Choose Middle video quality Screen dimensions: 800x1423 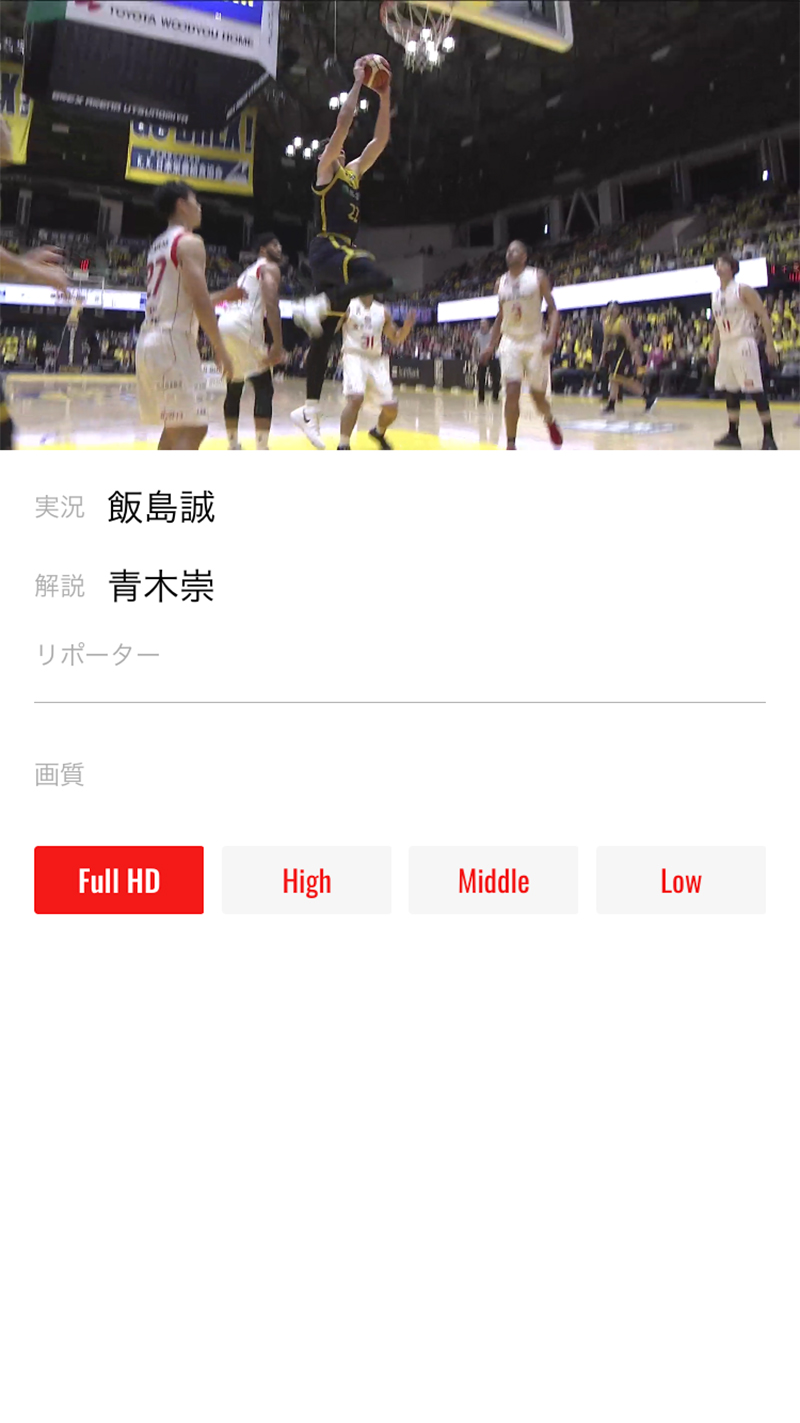(x=493, y=880)
